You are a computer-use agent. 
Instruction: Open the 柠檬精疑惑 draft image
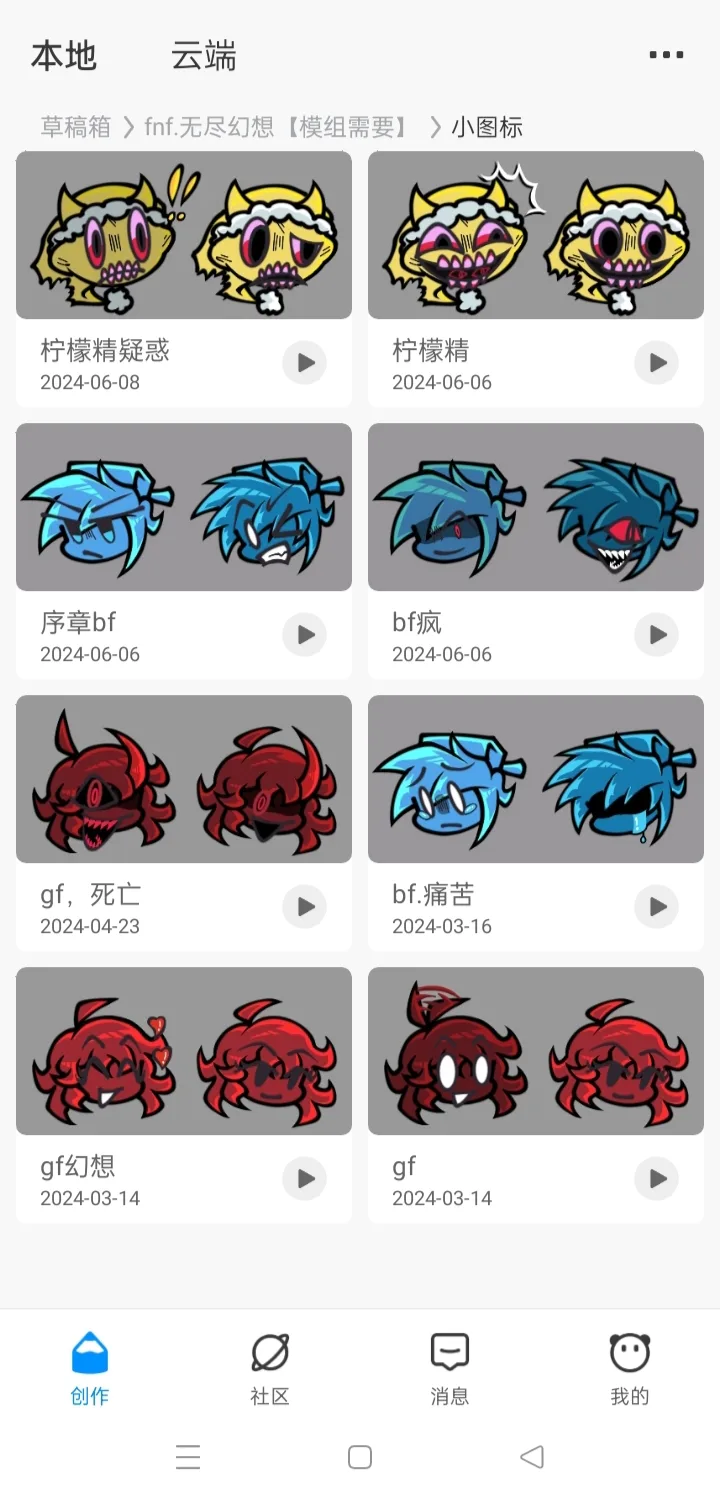(184, 235)
